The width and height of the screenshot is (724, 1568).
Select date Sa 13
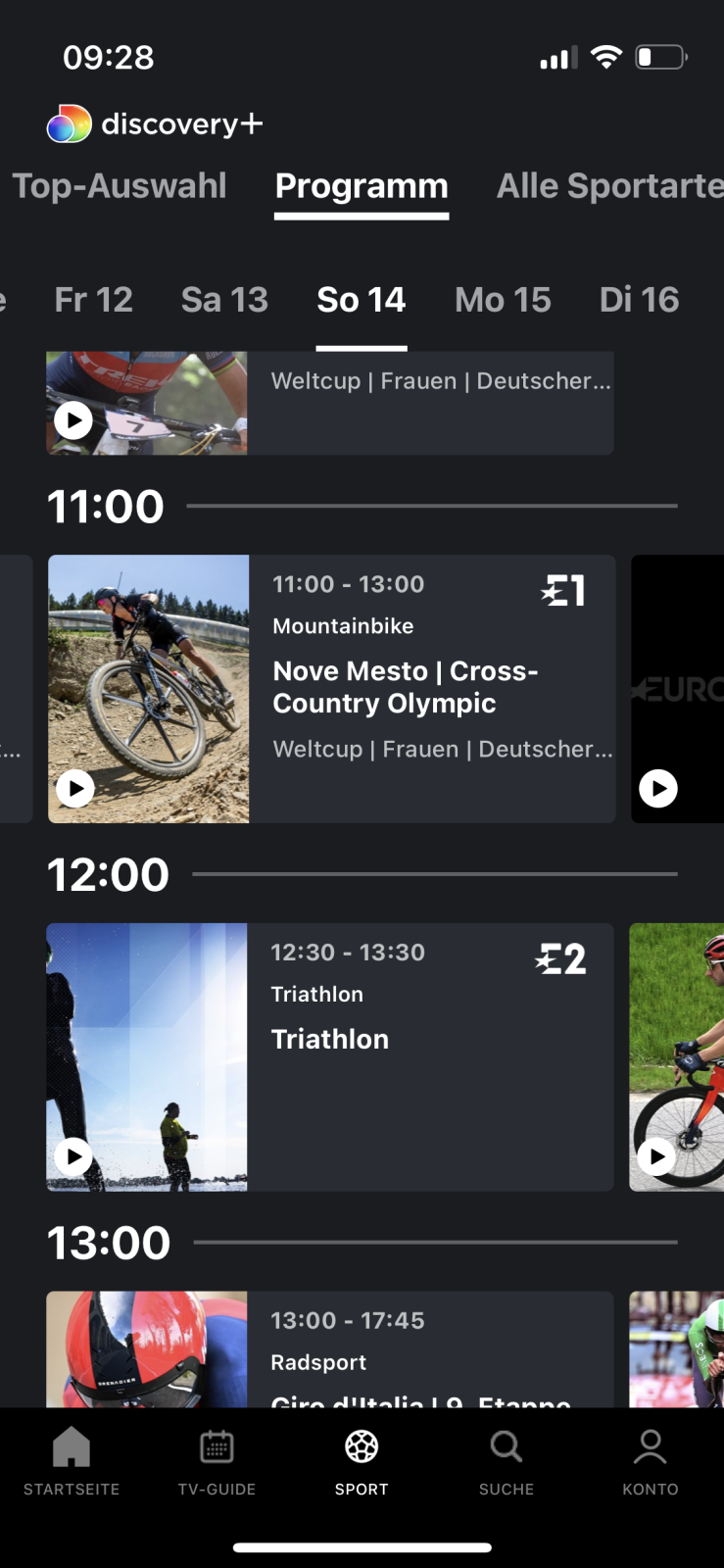click(x=224, y=300)
